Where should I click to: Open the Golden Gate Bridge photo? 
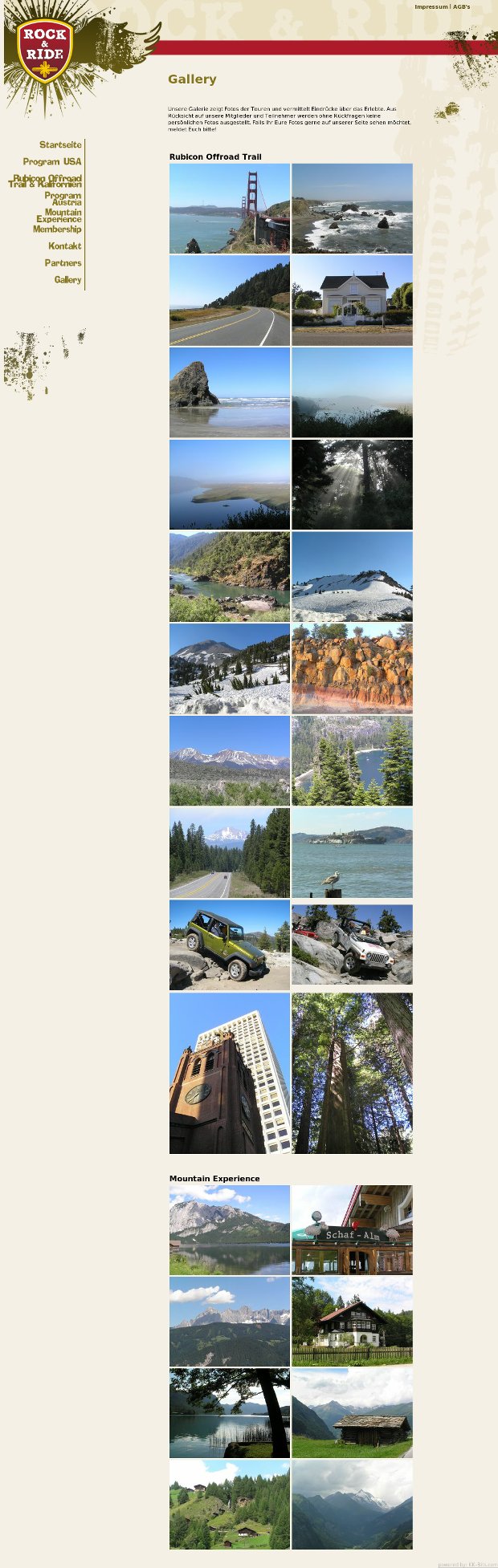(x=229, y=209)
